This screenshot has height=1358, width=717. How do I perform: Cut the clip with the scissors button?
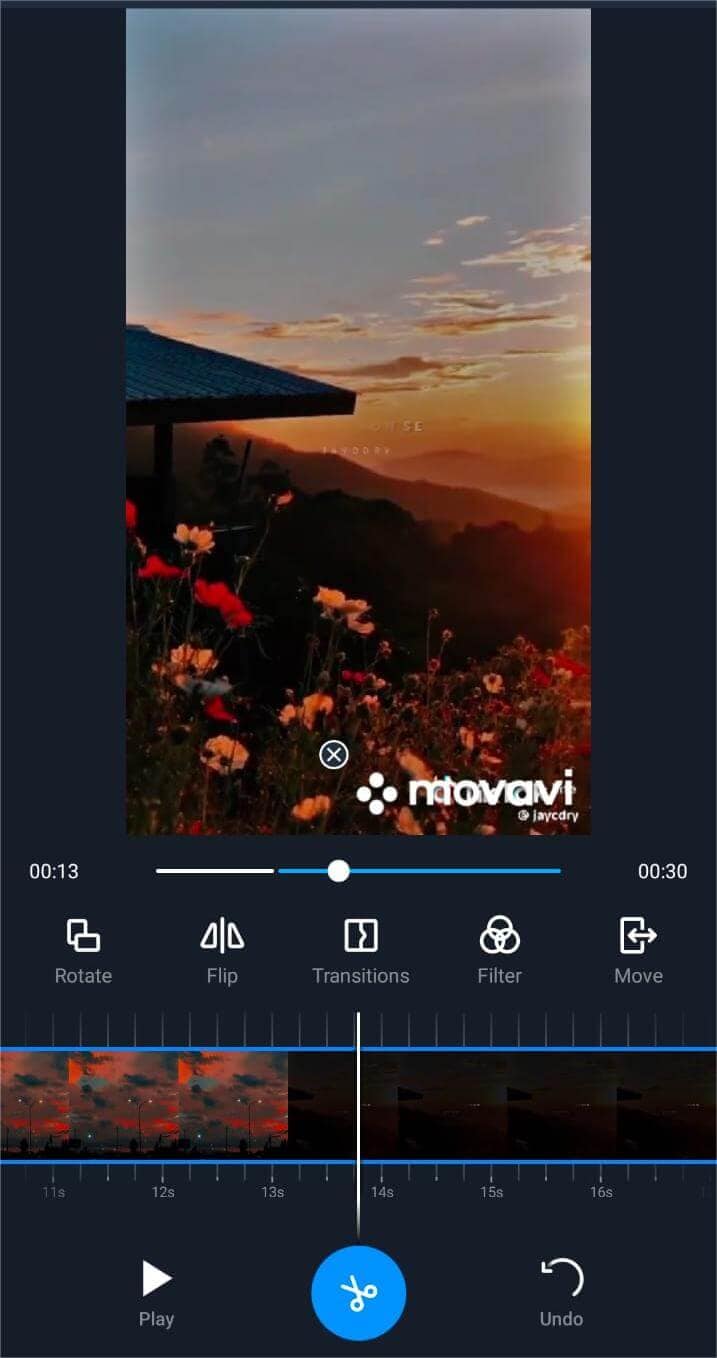[358, 1293]
